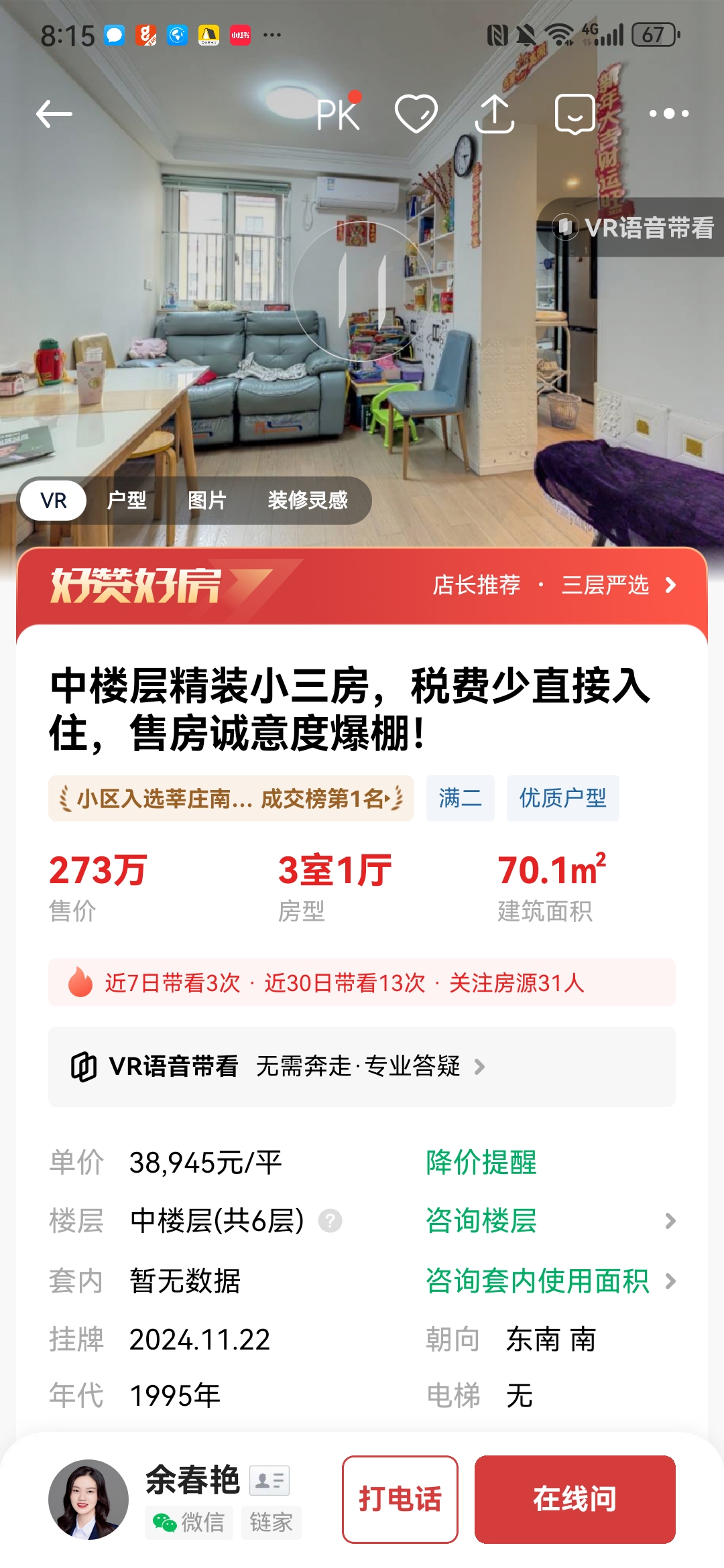Start online chat via 在线问

[x=575, y=1499]
